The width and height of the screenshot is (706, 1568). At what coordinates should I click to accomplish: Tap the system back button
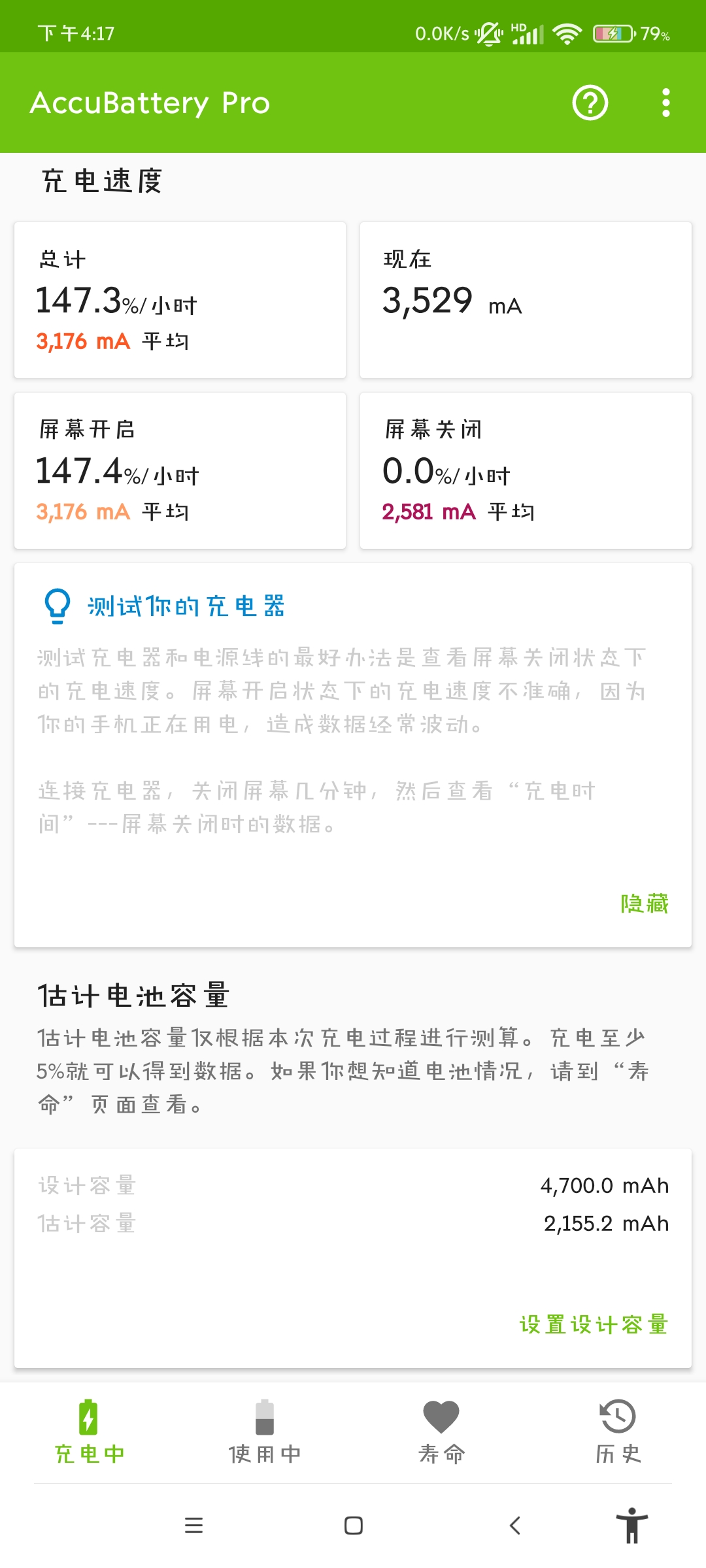[x=515, y=1526]
